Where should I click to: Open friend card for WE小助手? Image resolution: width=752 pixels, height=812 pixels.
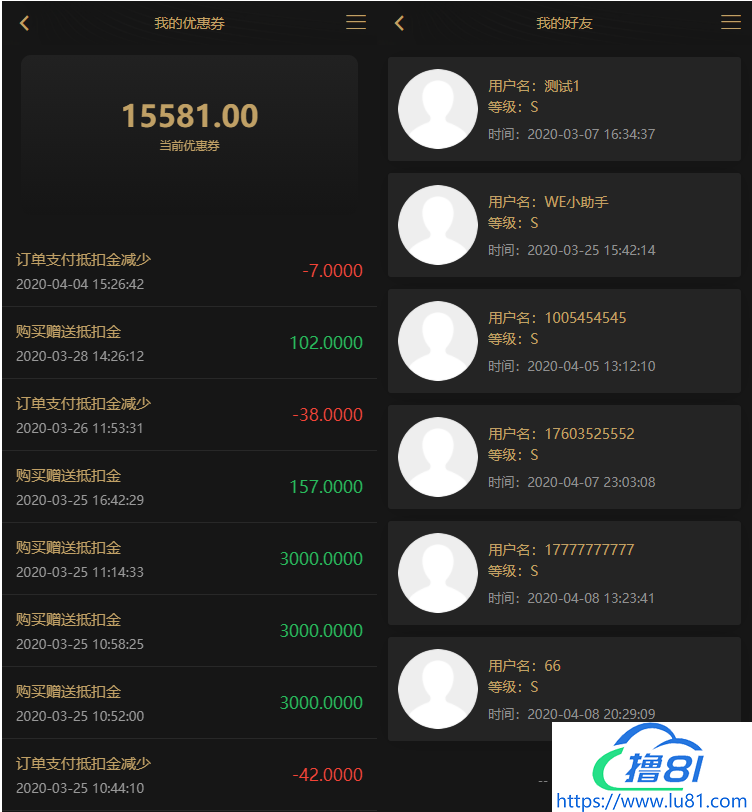(564, 225)
